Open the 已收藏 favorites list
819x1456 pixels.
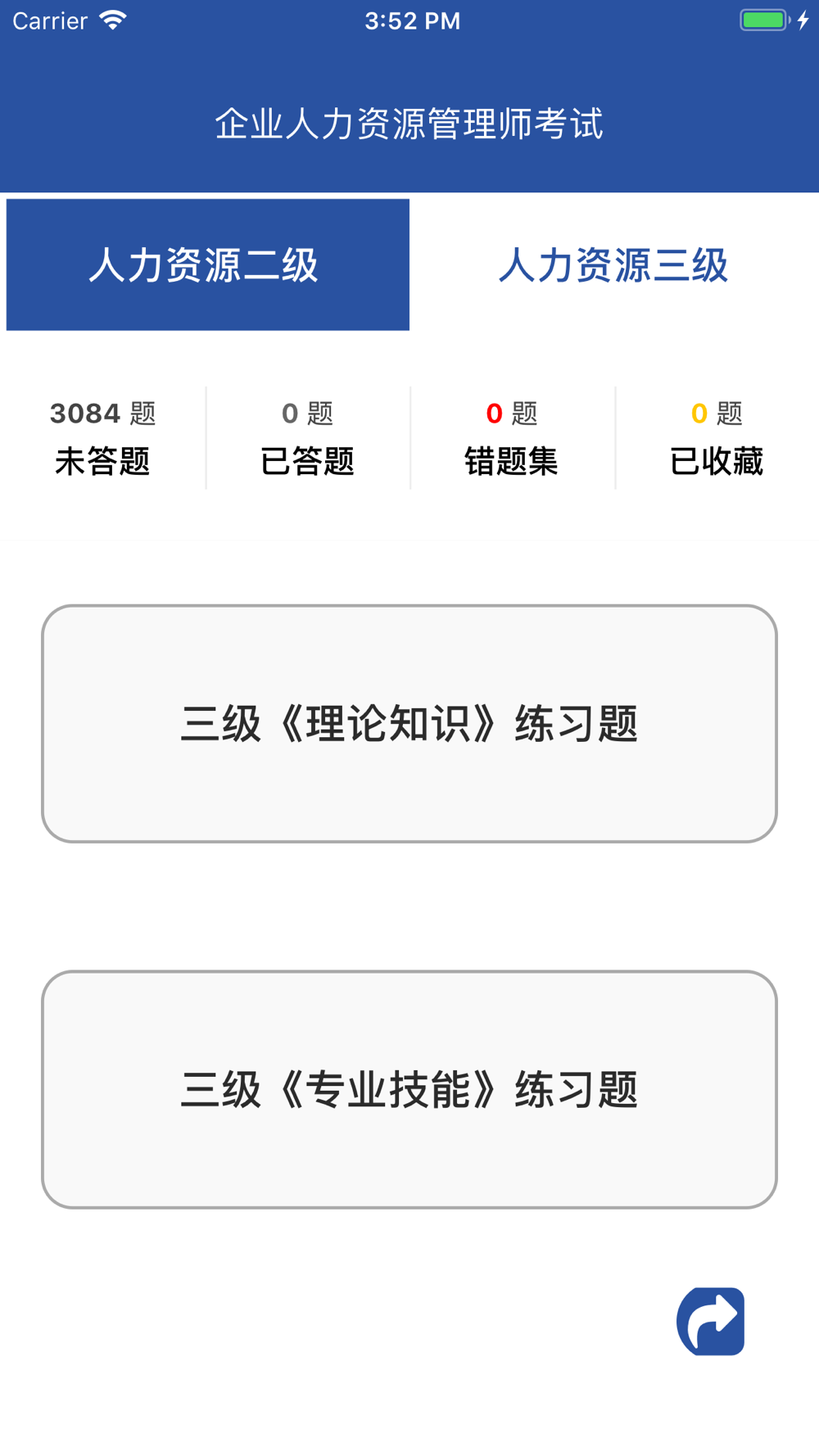click(x=717, y=438)
